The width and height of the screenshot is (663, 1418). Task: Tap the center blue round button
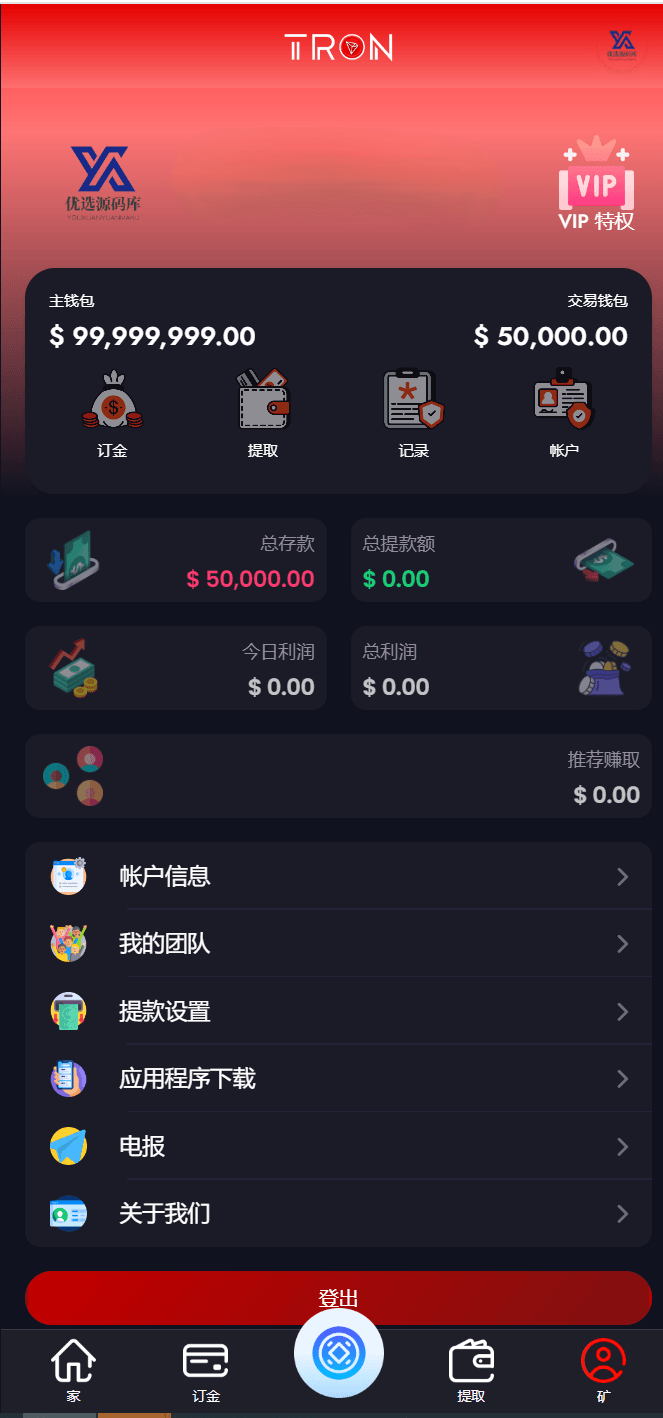338,1354
